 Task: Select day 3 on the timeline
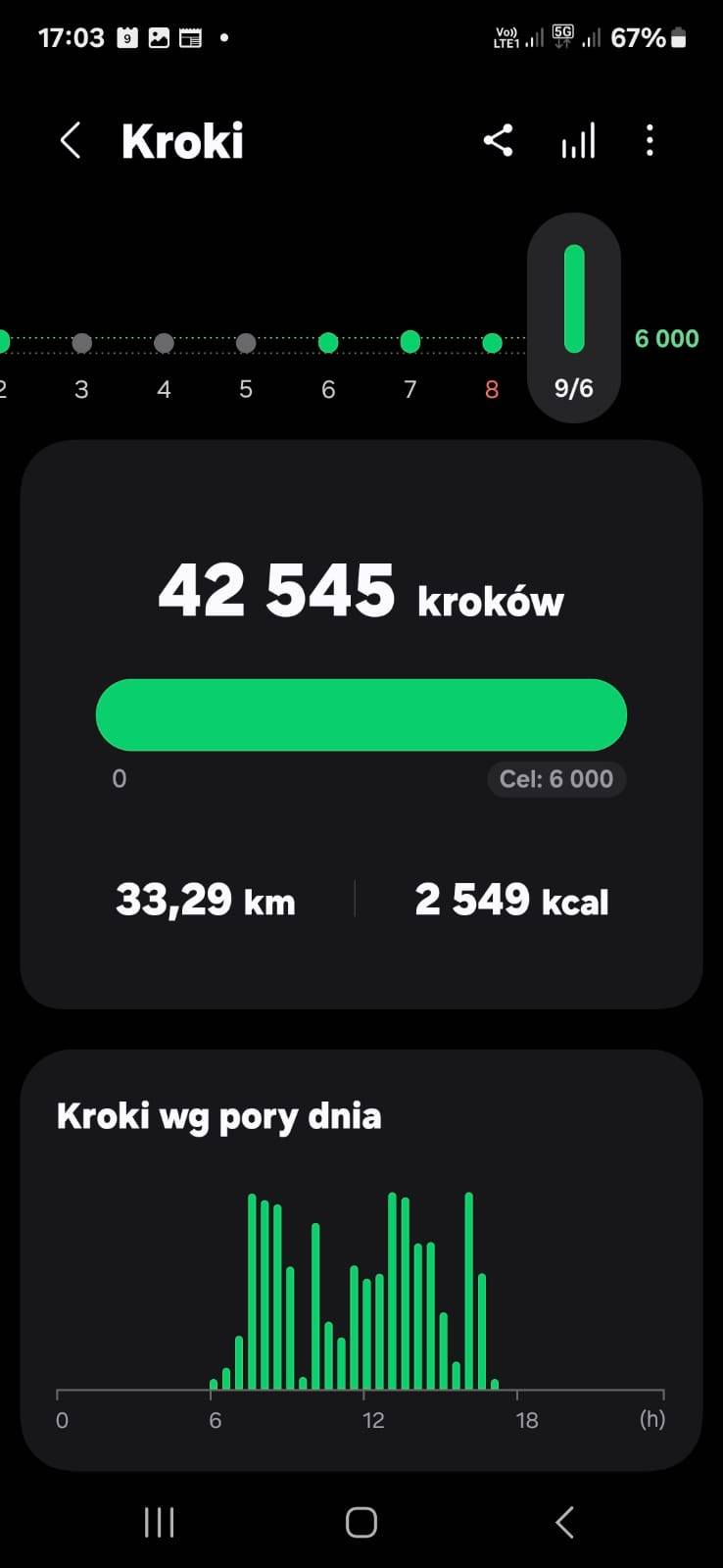(x=81, y=364)
